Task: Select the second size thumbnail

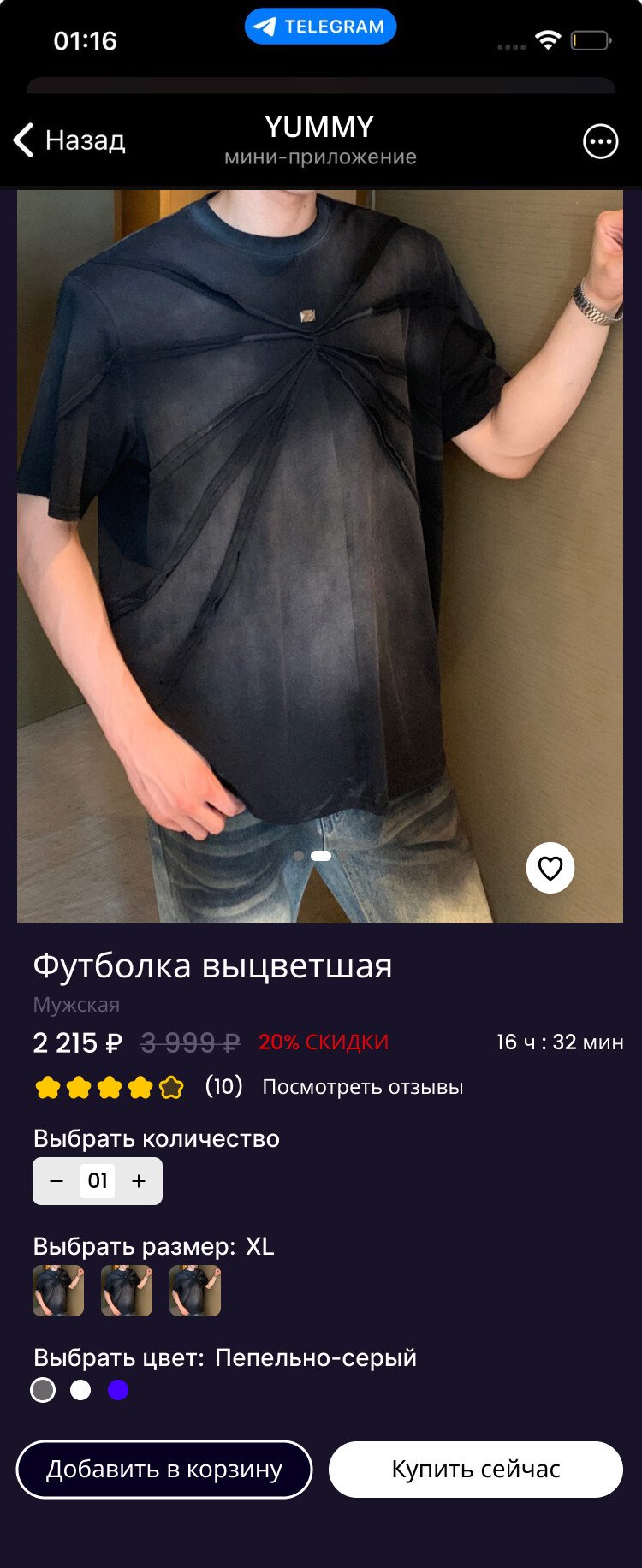Action: tap(127, 1291)
